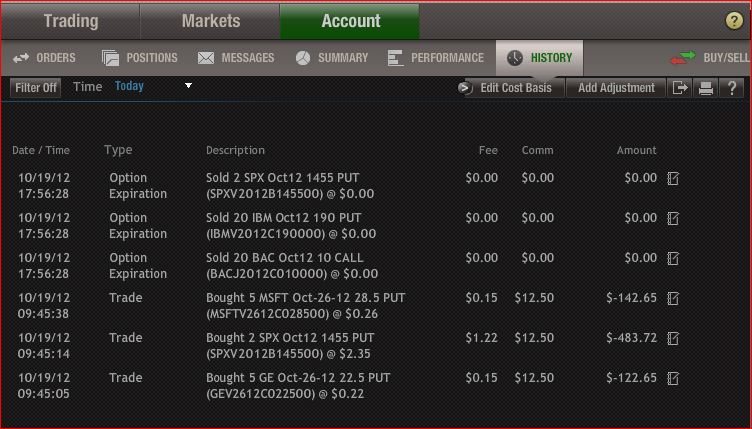This screenshot has width=752, height=429.
Task: Open the history toolbar help icon
Action: tap(732, 88)
